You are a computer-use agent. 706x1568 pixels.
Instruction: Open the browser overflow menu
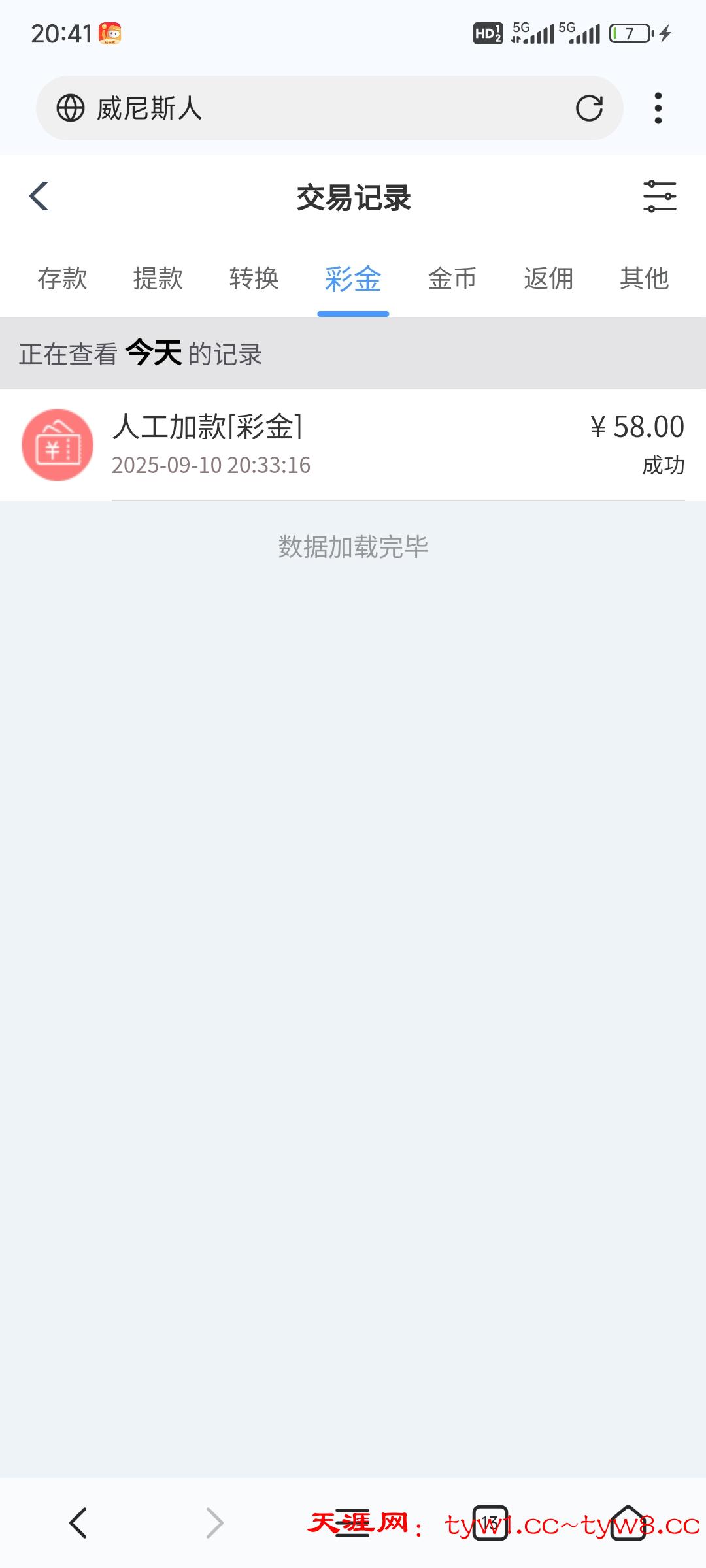658,108
